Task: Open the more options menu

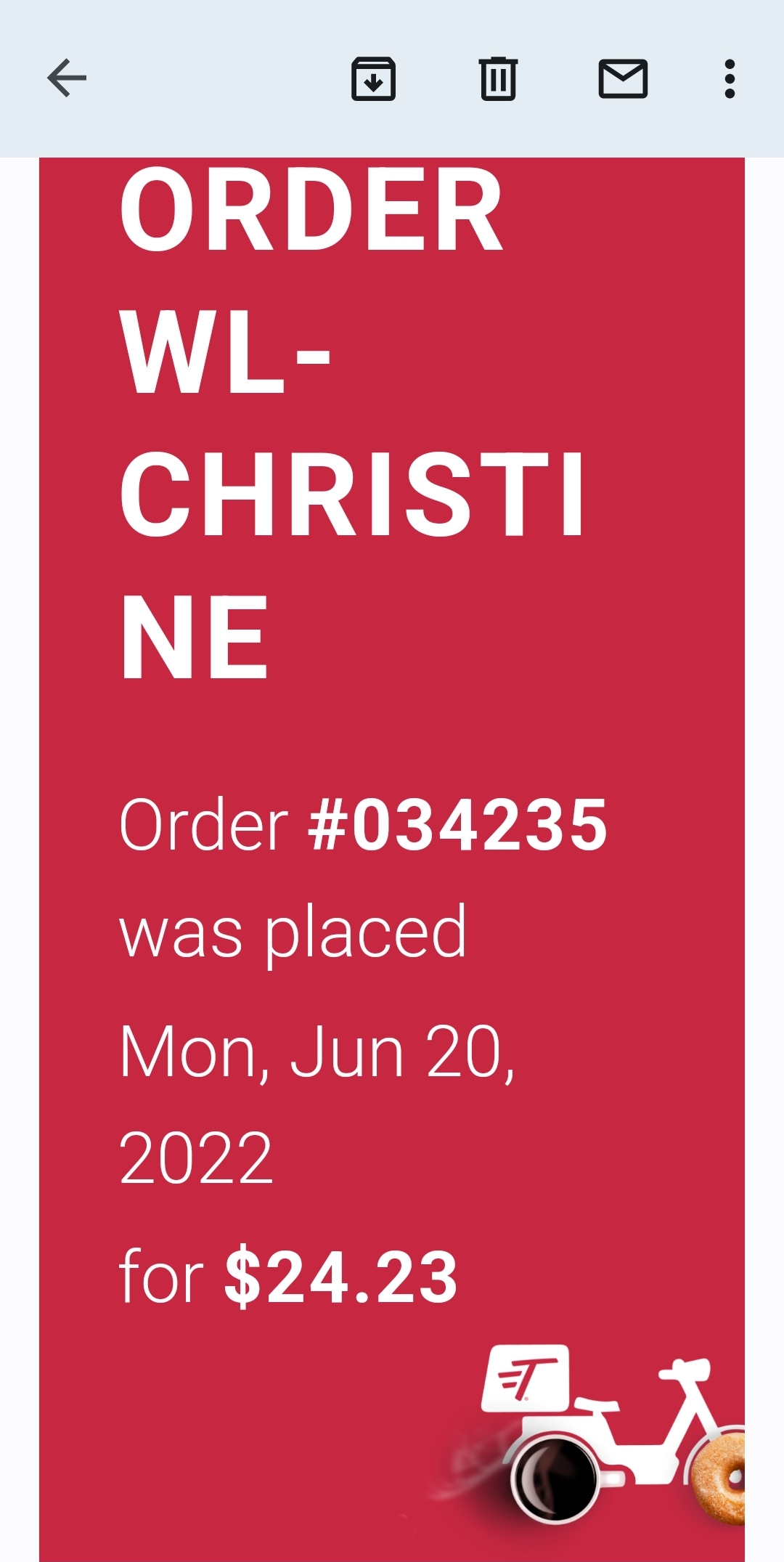Action: pyautogui.click(x=730, y=78)
